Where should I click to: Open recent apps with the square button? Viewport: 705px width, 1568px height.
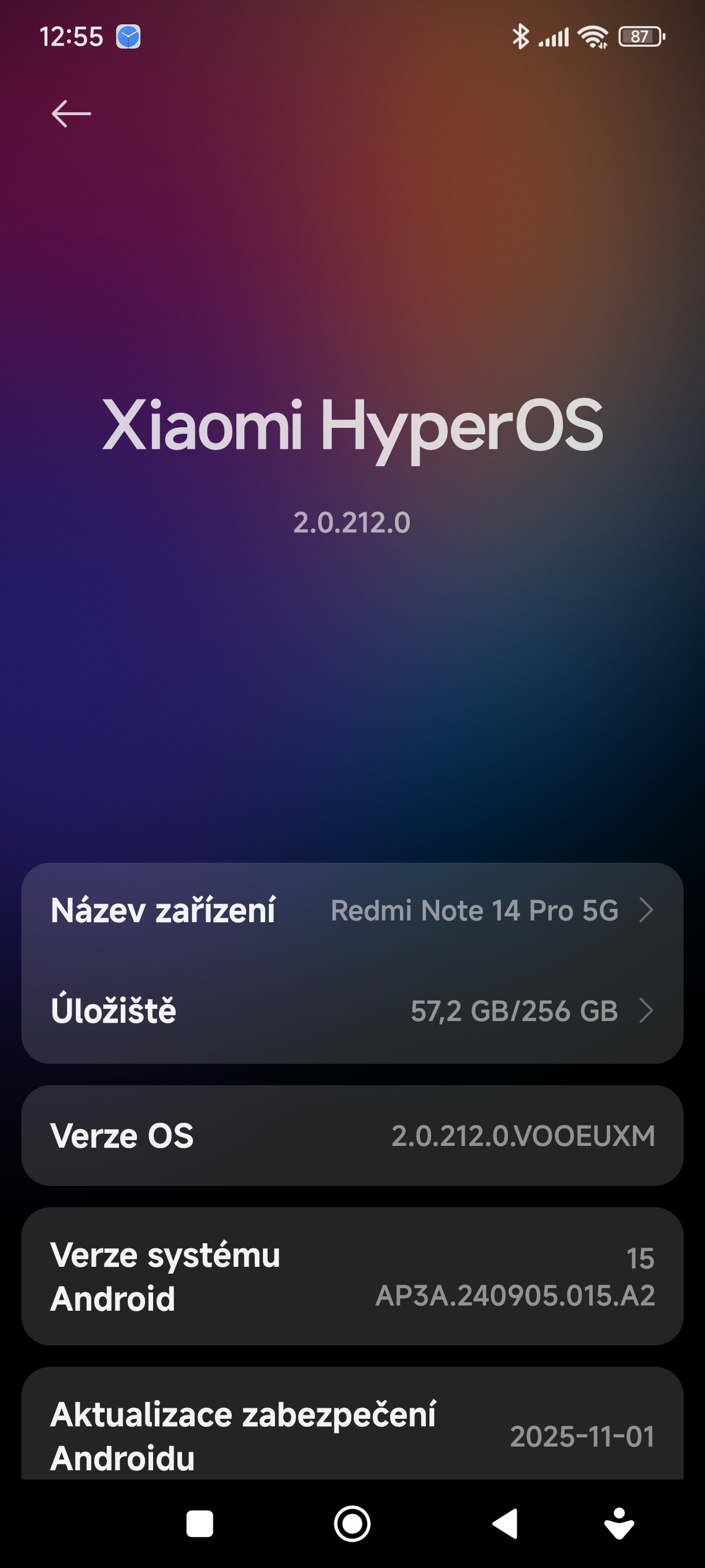pyautogui.click(x=199, y=1524)
